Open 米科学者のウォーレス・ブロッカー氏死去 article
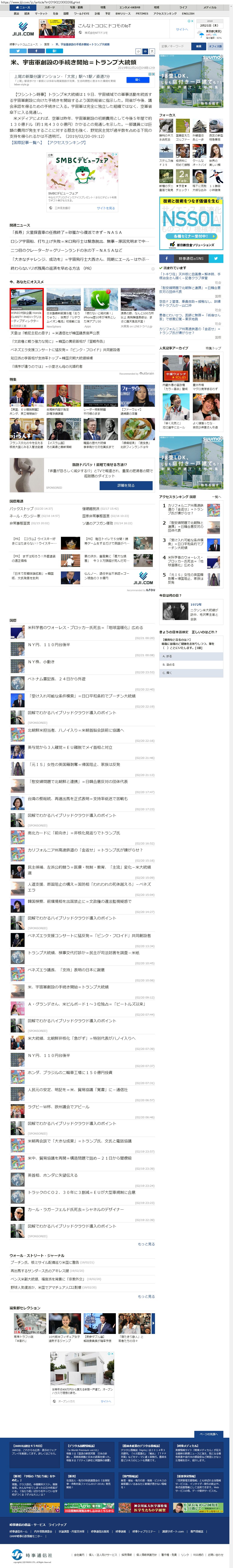233x1568 pixels. click(85, 627)
